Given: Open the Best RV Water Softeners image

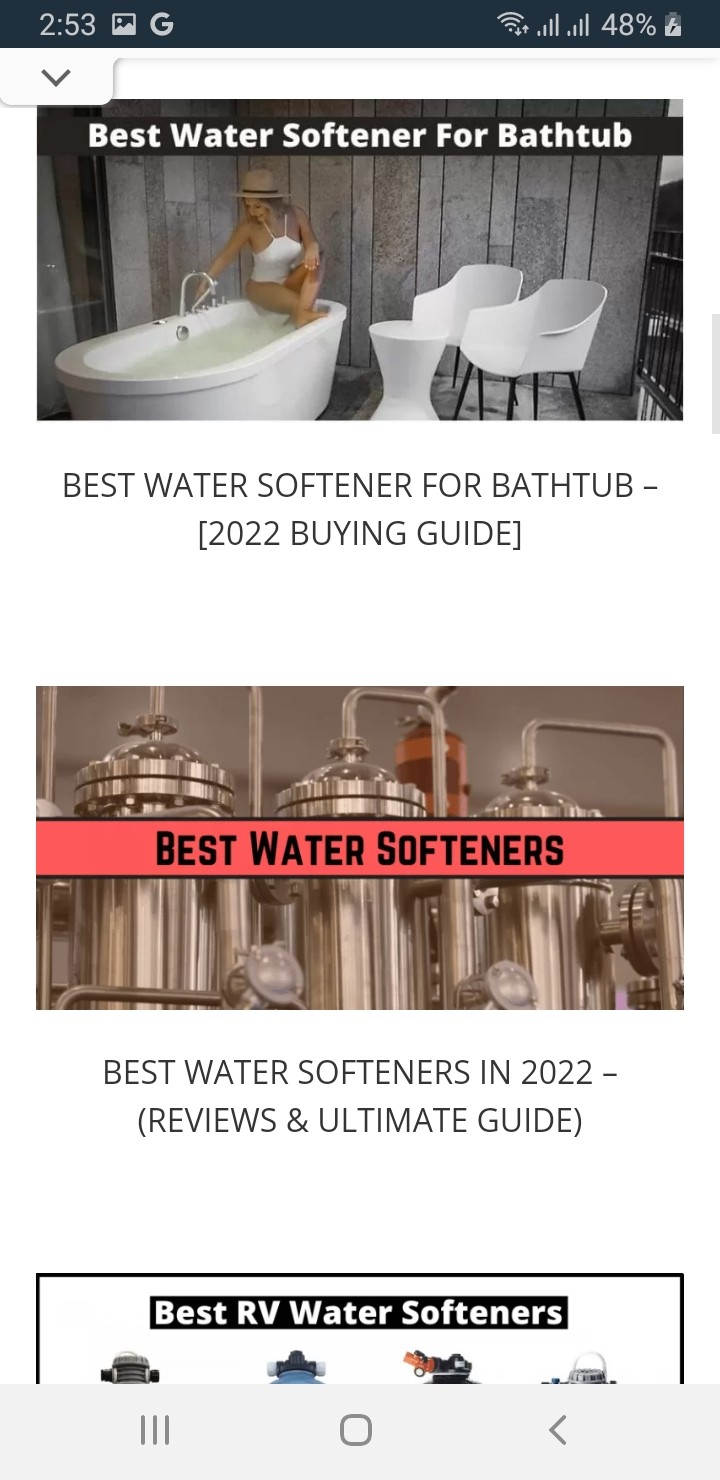Looking at the screenshot, I should [x=360, y=1328].
